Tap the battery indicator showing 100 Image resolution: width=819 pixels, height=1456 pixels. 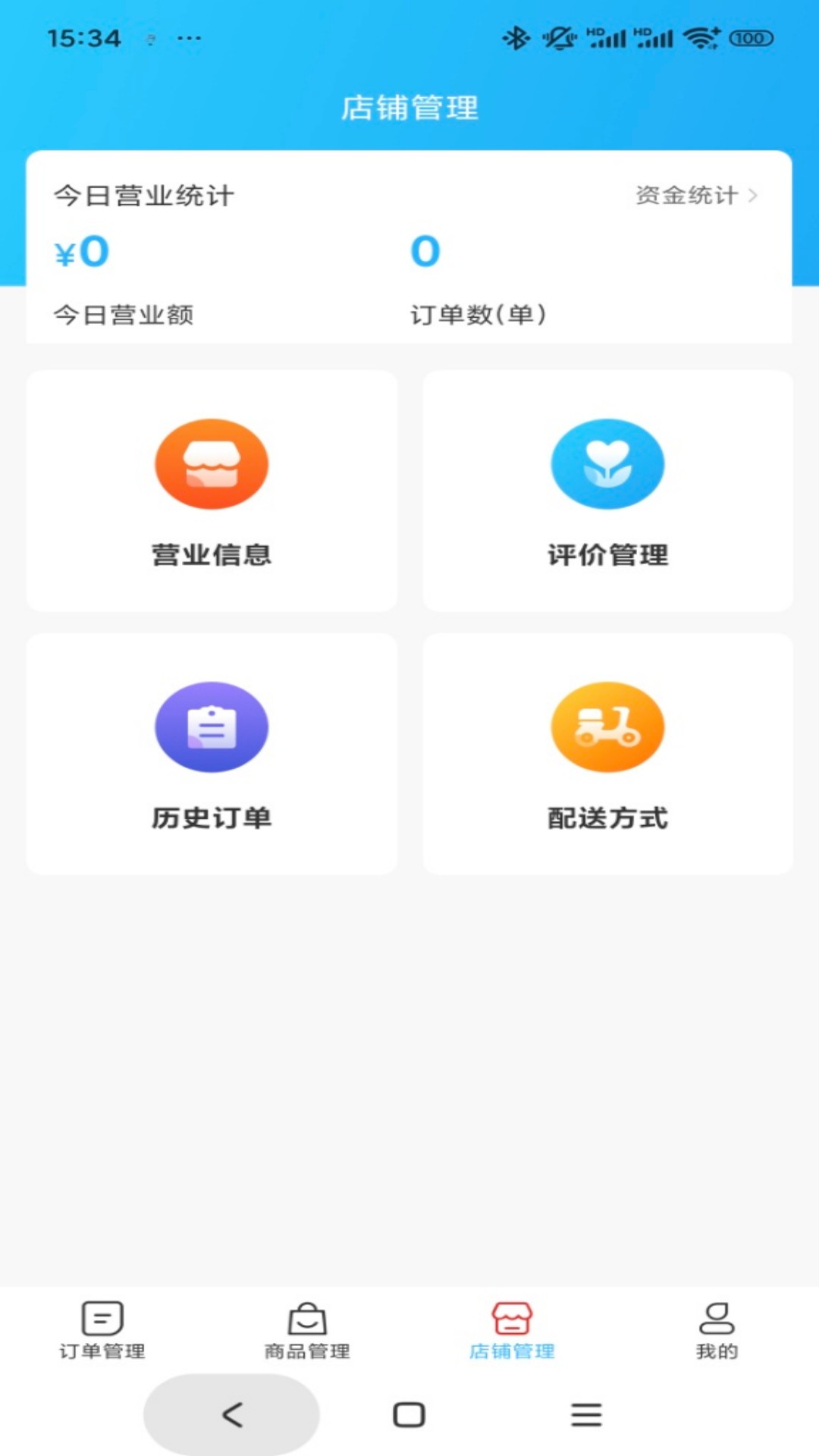[749, 38]
